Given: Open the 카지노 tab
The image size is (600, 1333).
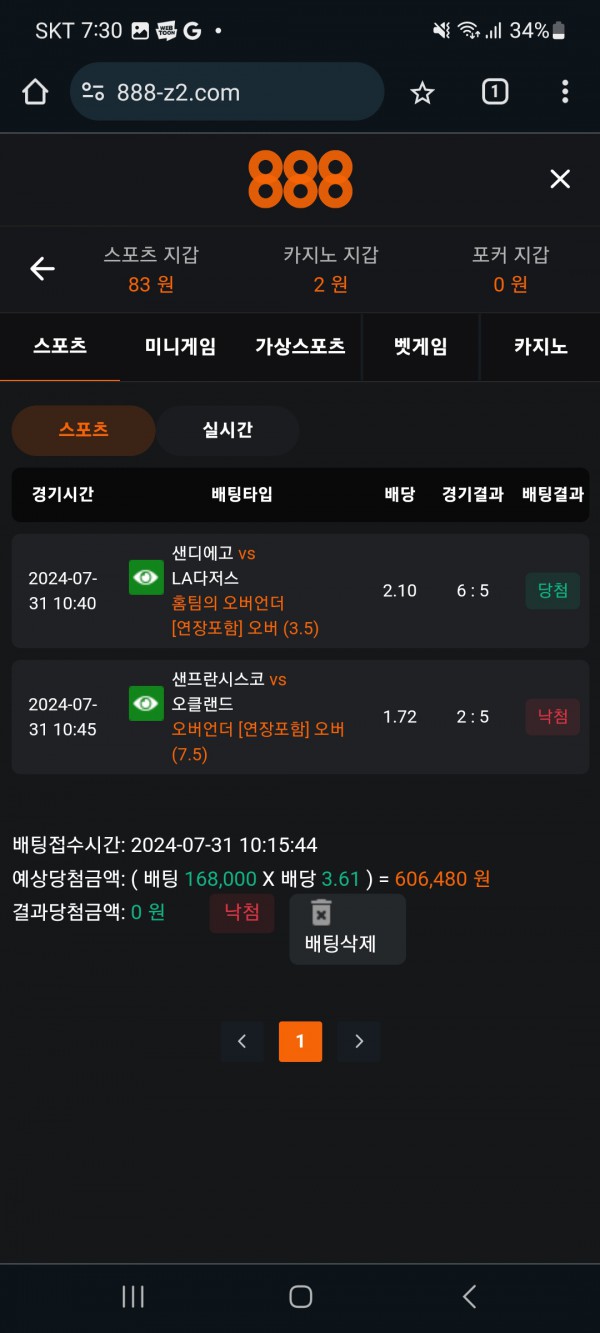Looking at the screenshot, I should tap(540, 347).
